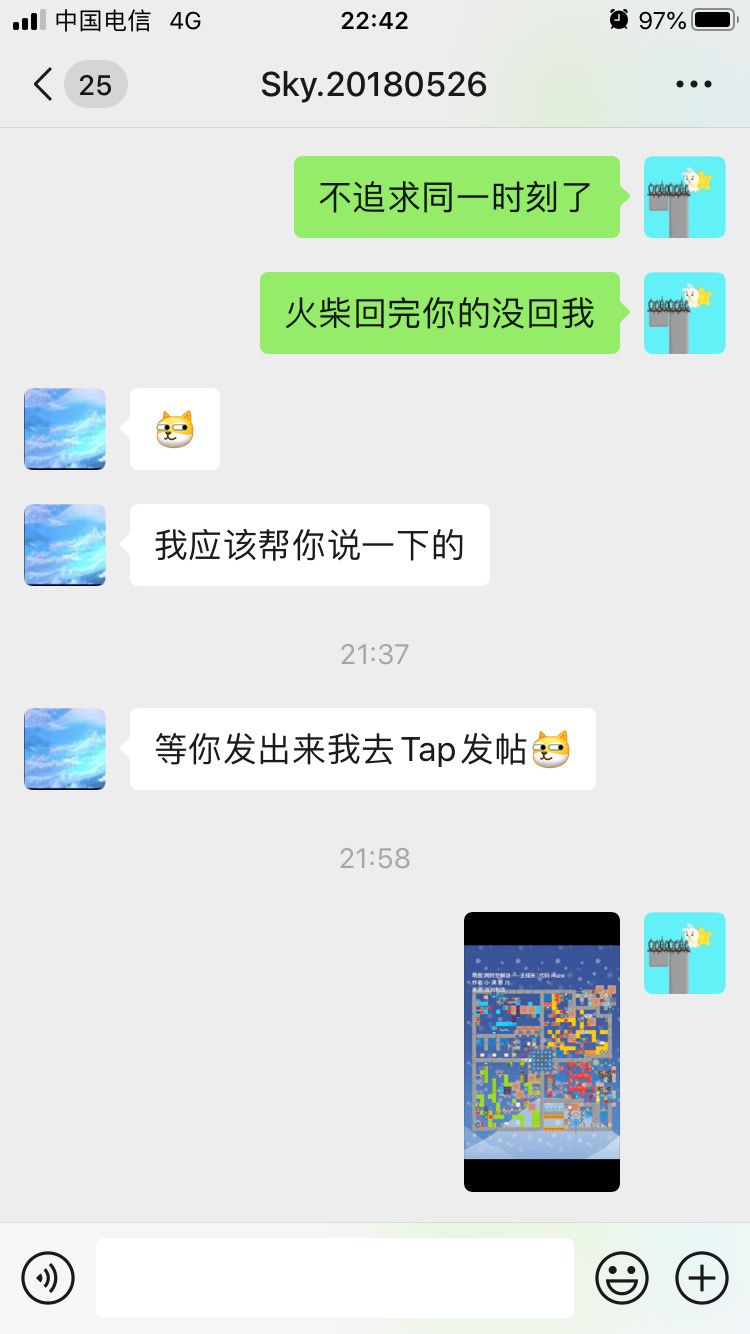
Task: Open the game map image thumbnail
Action: click(x=541, y=1050)
